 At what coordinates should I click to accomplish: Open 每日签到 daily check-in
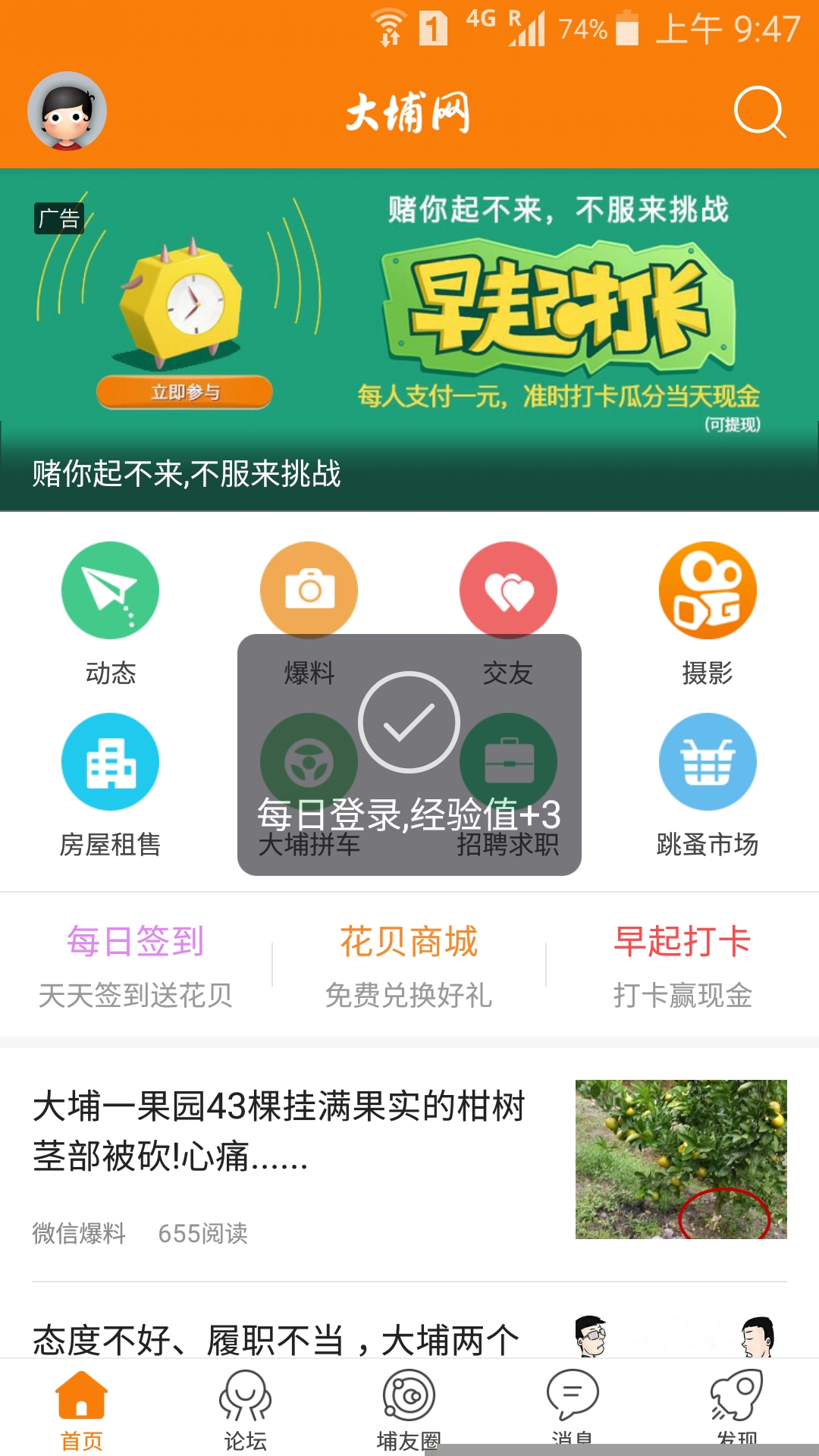click(136, 965)
